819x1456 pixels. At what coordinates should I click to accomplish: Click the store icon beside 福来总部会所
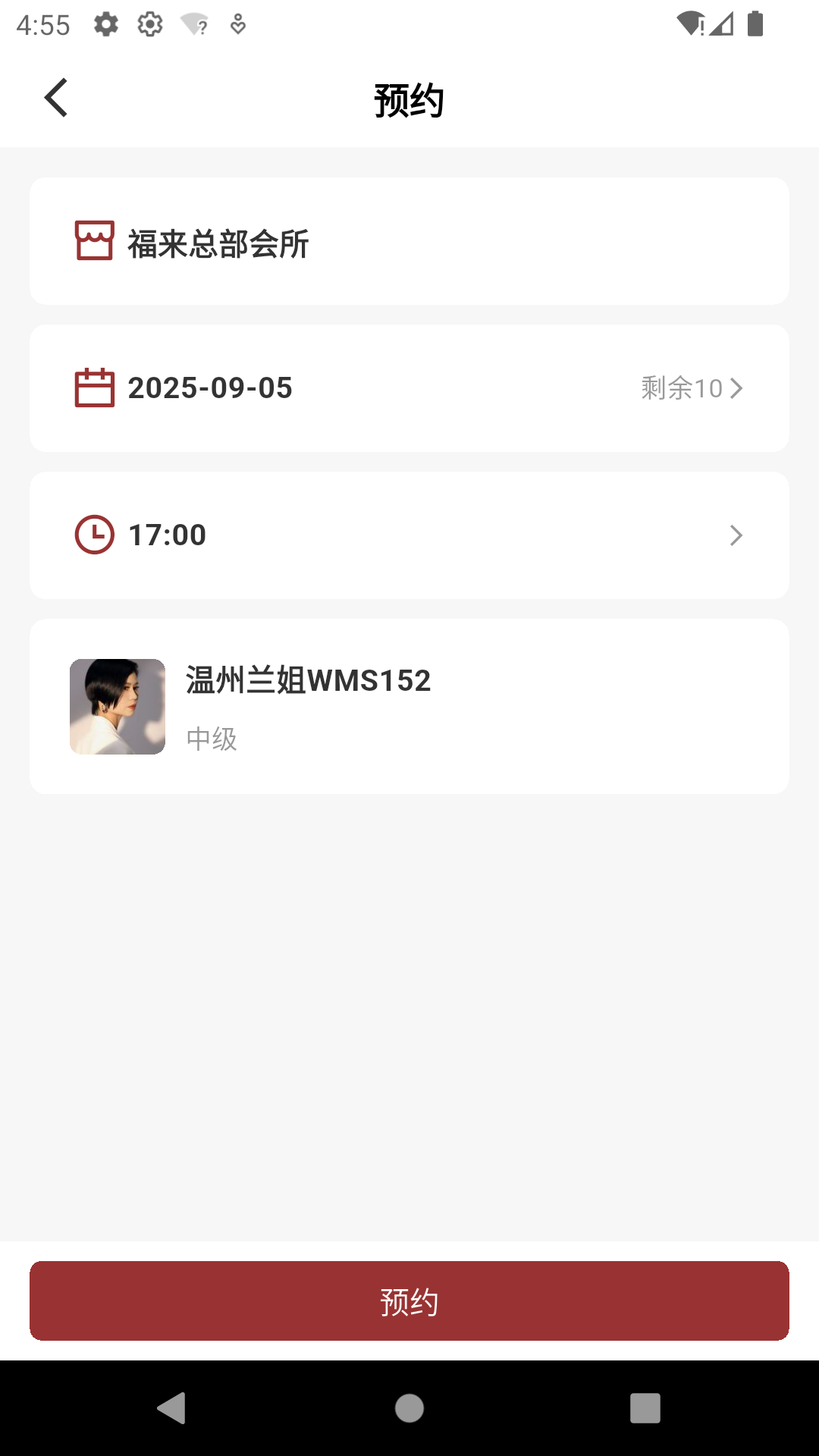tap(94, 241)
